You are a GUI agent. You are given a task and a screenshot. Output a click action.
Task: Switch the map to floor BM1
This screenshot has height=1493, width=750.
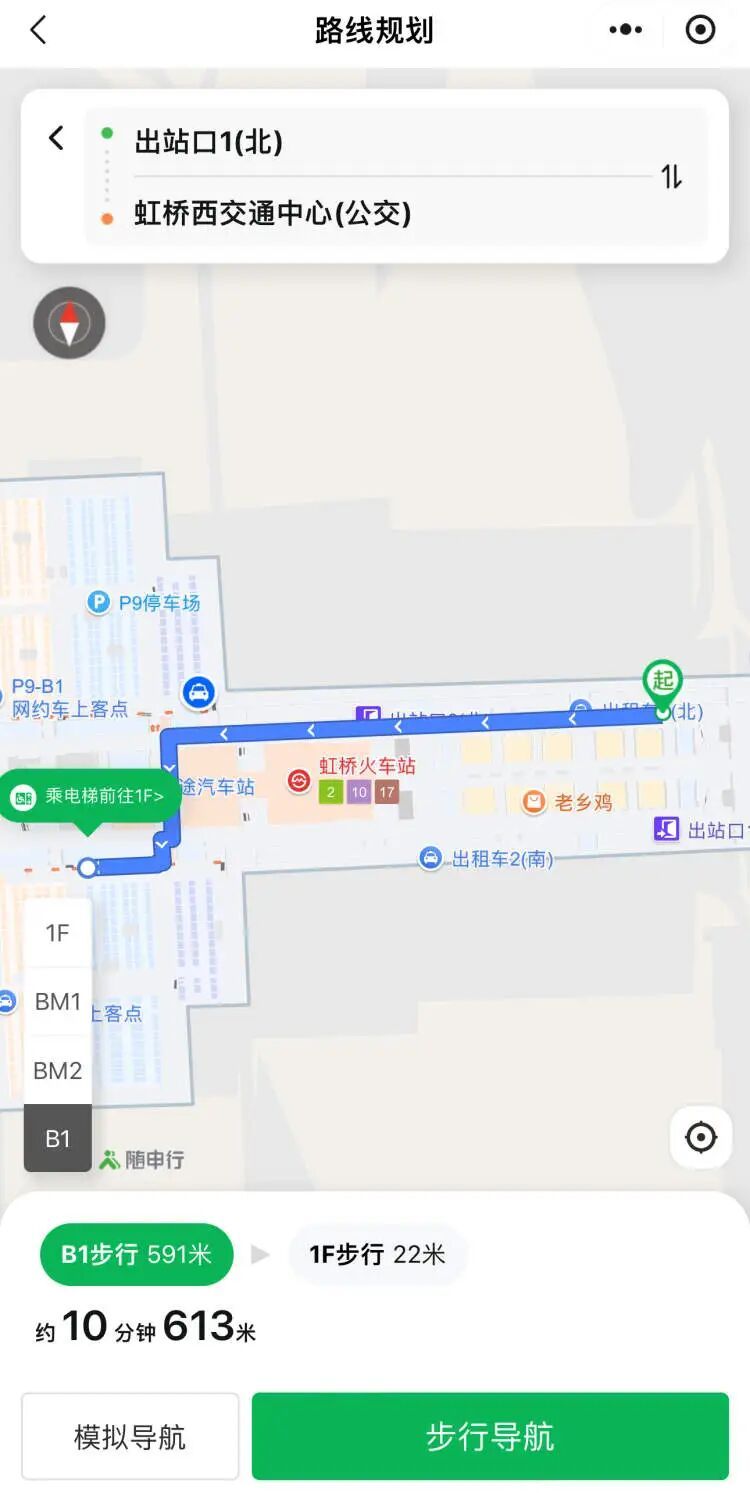pos(58,1001)
